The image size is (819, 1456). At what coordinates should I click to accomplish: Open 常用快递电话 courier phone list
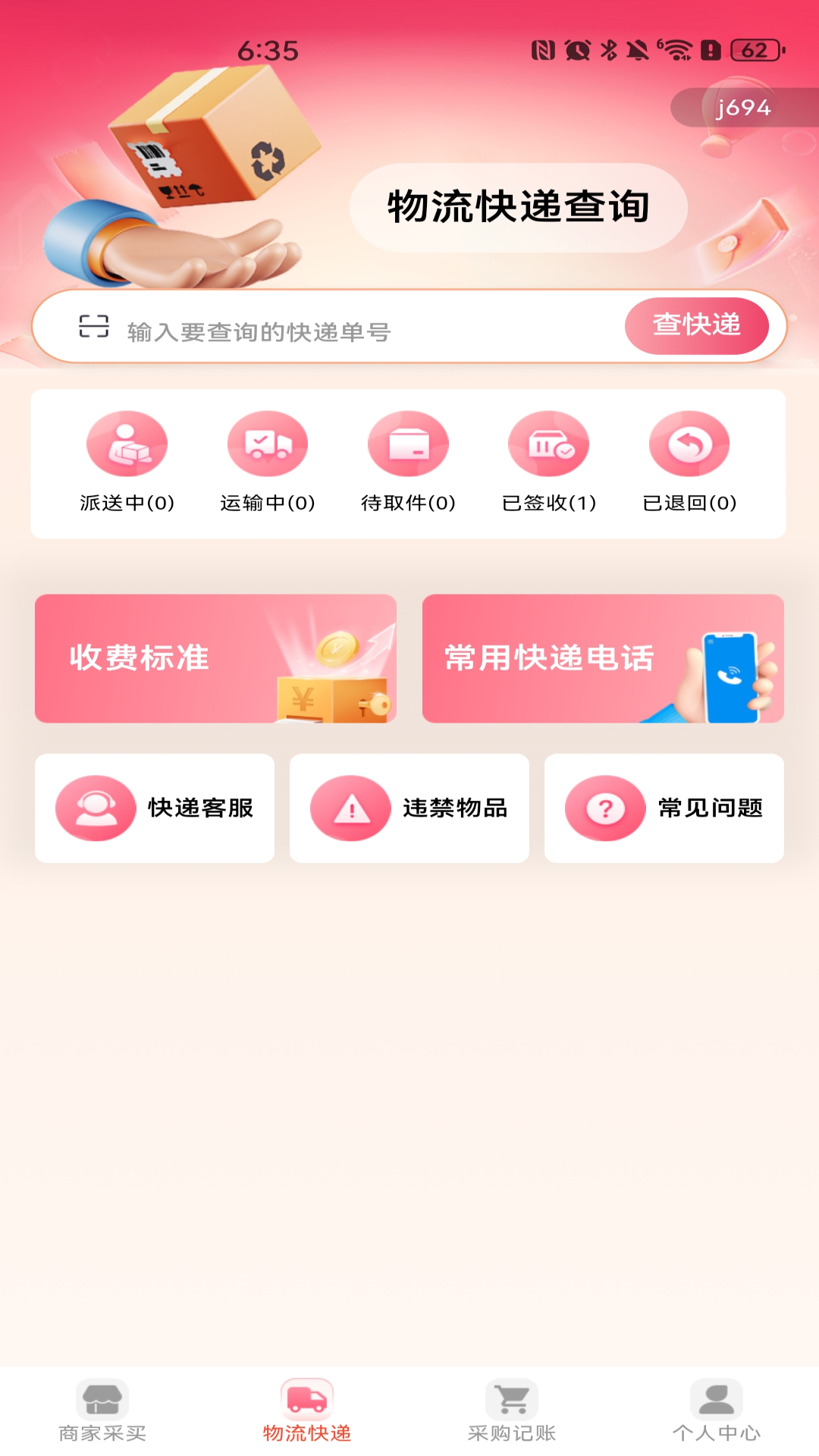pyautogui.click(x=603, y=658)
